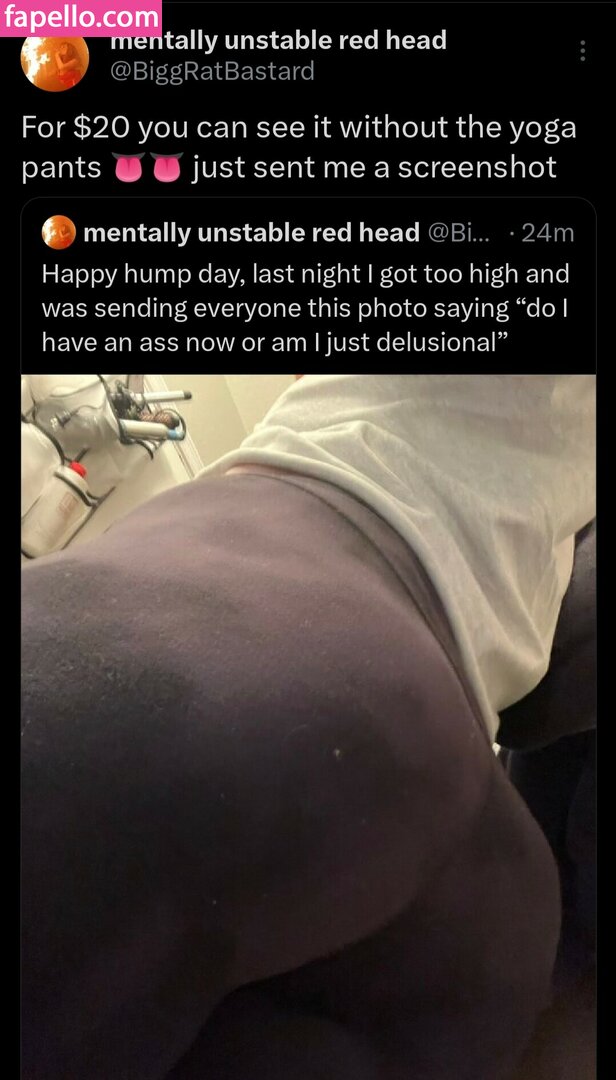Image resolution: width=616 pixels, height=1080 pixels.
Task: Open the @BiggRatBastard profile handle
Action: (x=211, y=71)
